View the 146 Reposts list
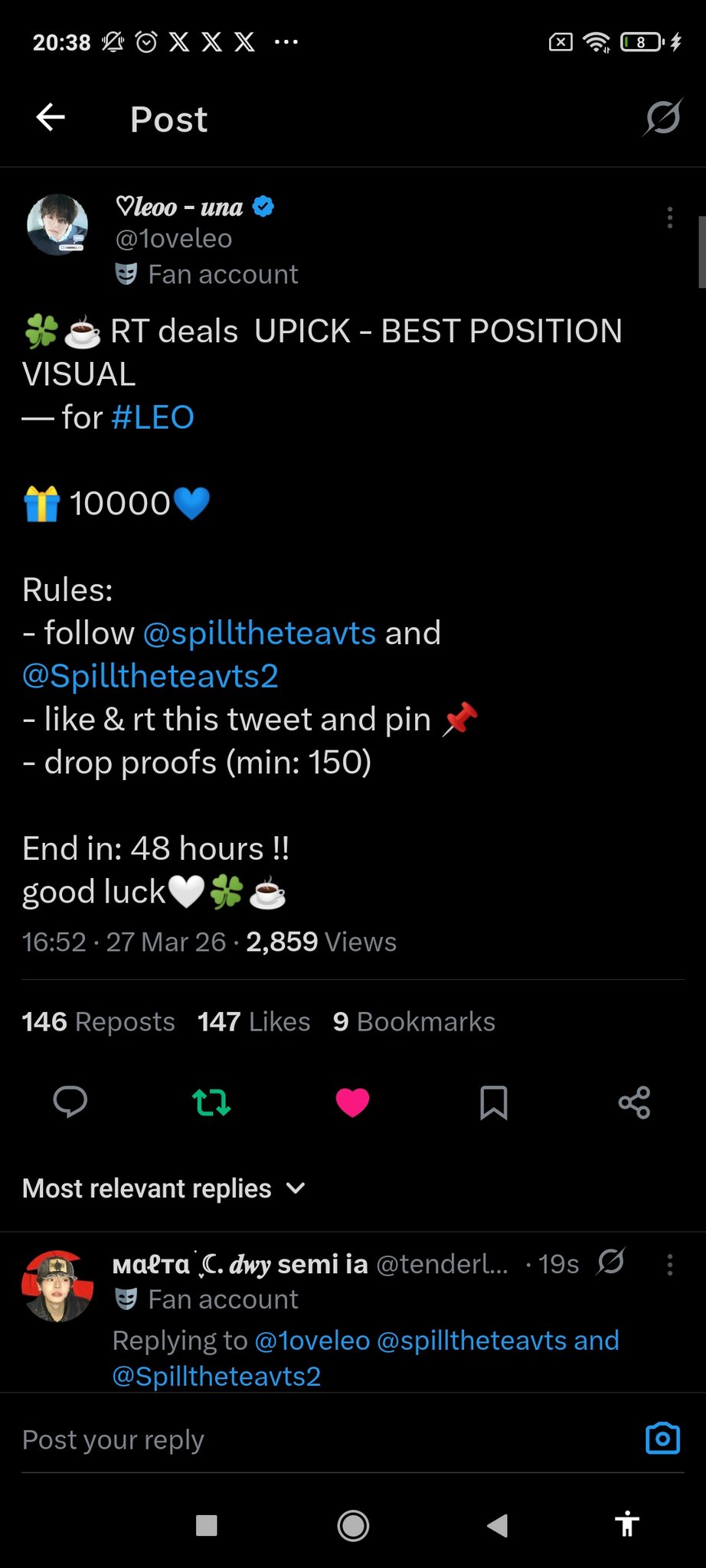The image size is (706, 1568). (98, 1021)
